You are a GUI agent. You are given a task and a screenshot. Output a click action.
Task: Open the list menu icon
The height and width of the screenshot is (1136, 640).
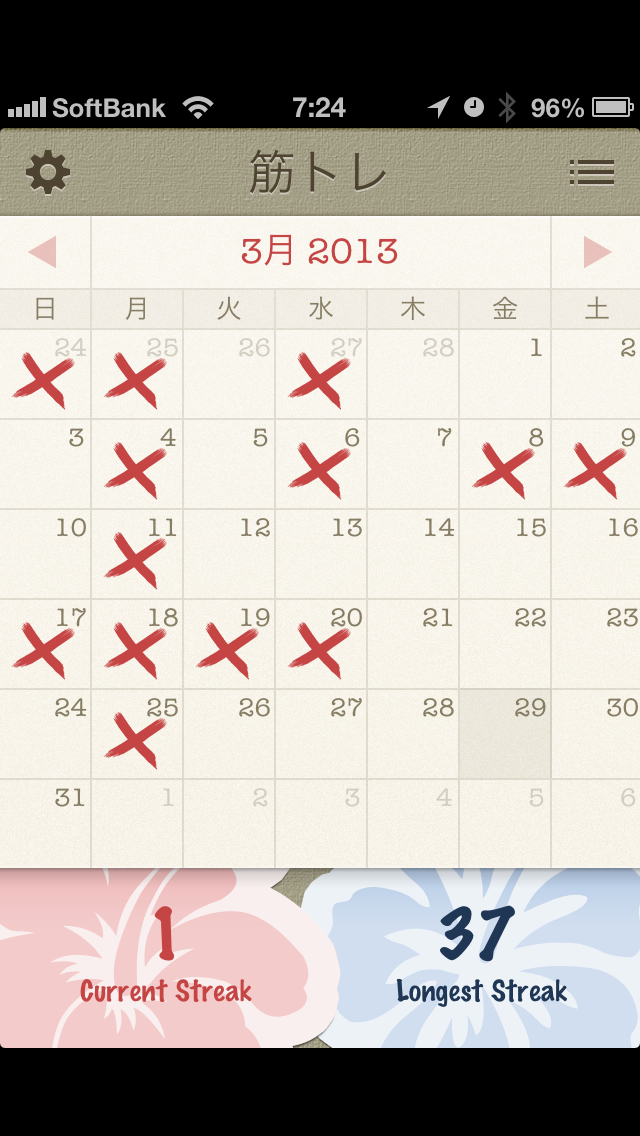pos(591,173)
